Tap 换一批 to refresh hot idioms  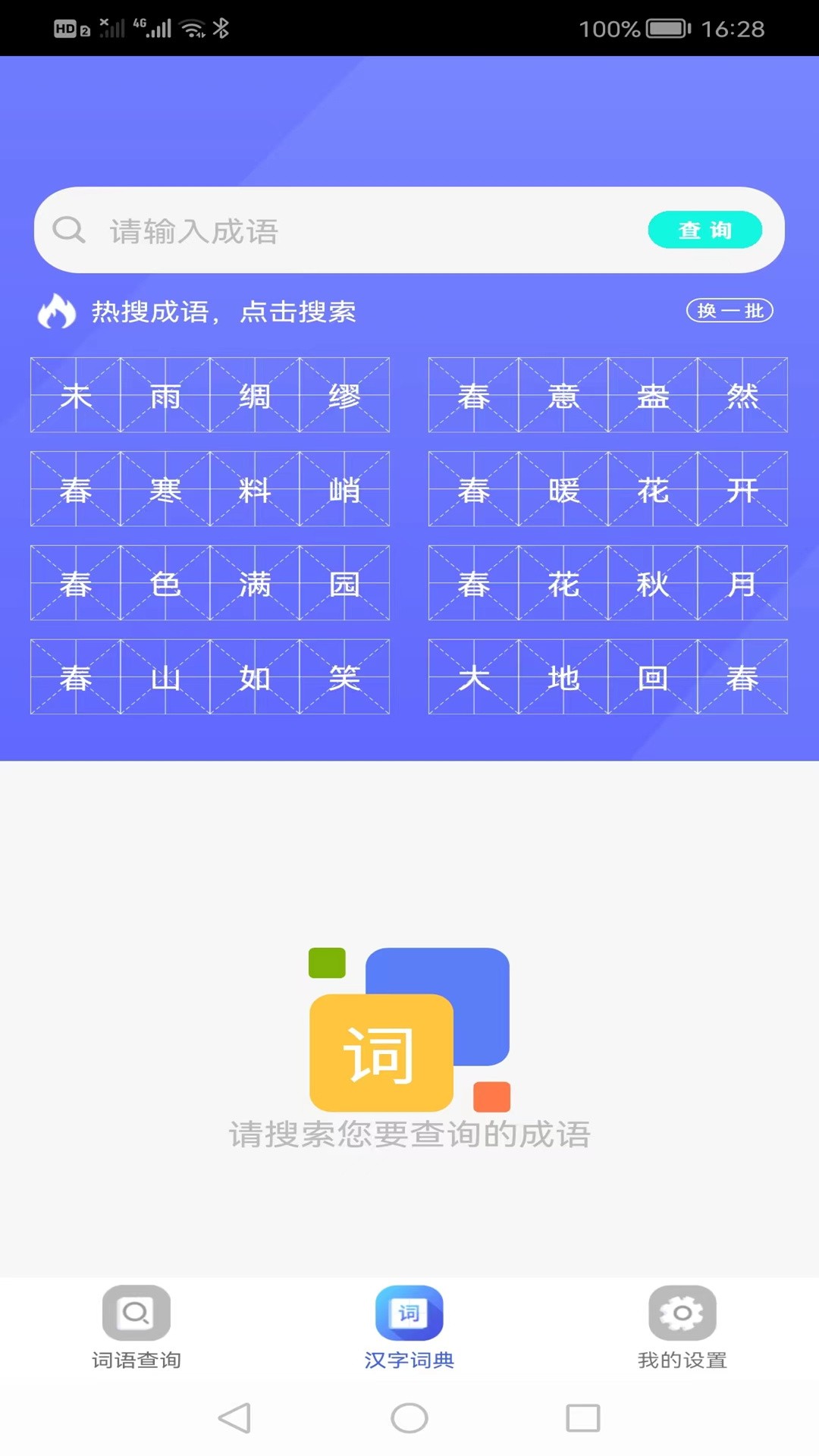(x=730, y=311)
